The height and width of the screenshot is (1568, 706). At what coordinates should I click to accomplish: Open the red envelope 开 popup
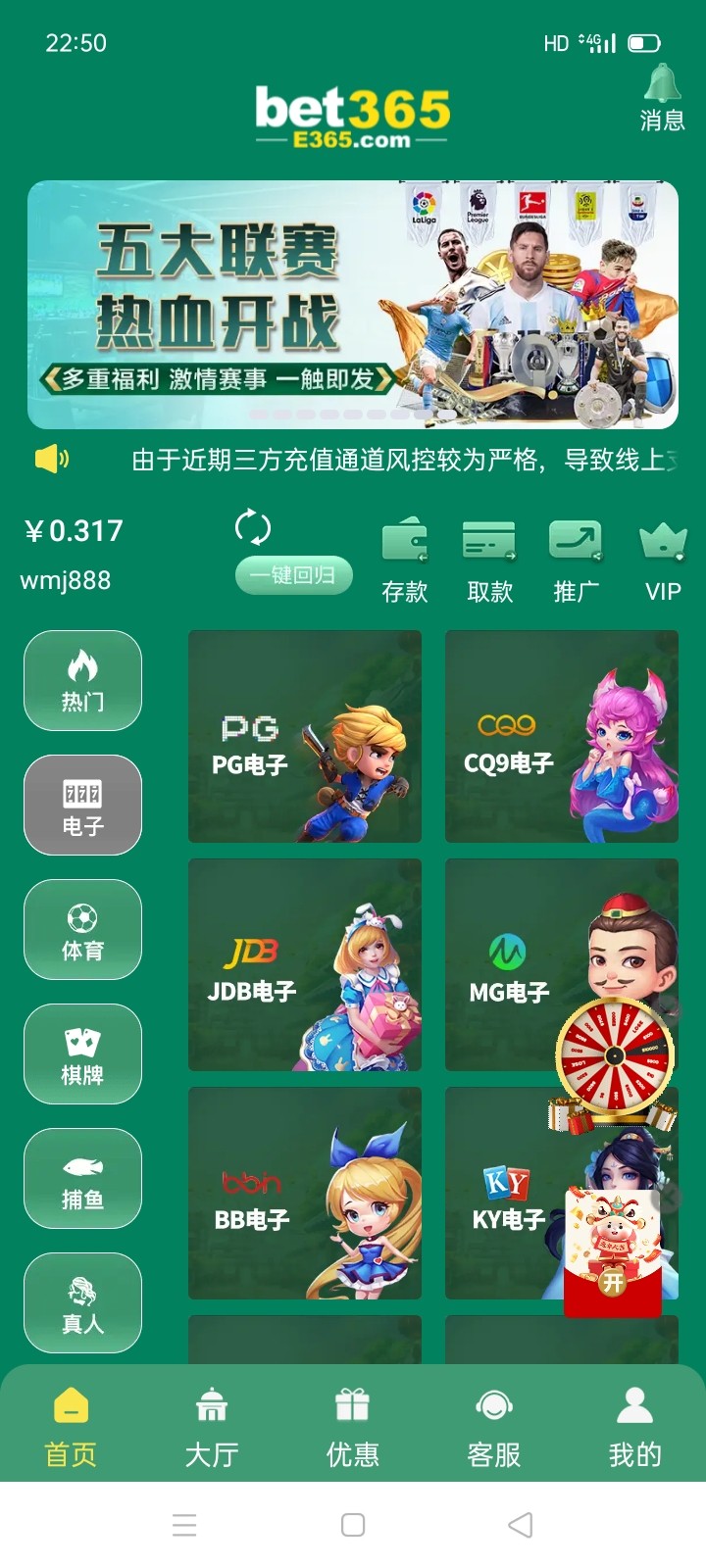[x=613, y=1254]
